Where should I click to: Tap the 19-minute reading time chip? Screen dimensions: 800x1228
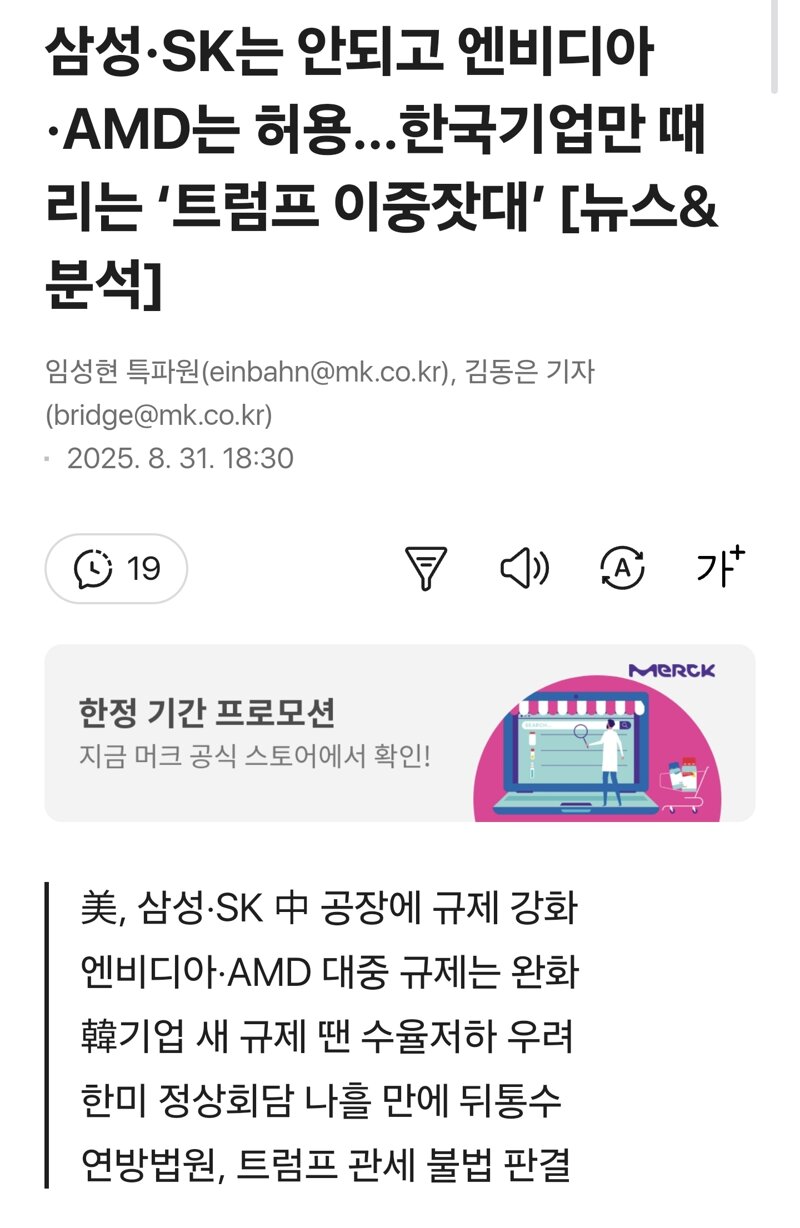pyautogui.click(x=116, y=569)
